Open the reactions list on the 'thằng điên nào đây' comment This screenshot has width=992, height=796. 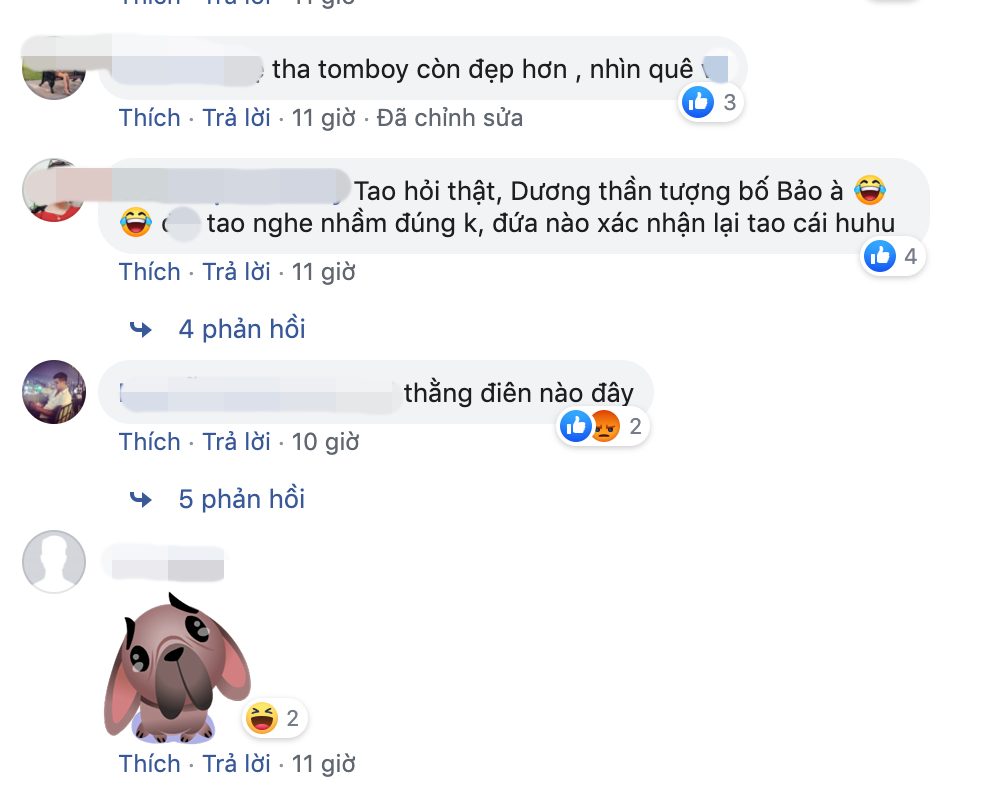[x=603, y=428]
